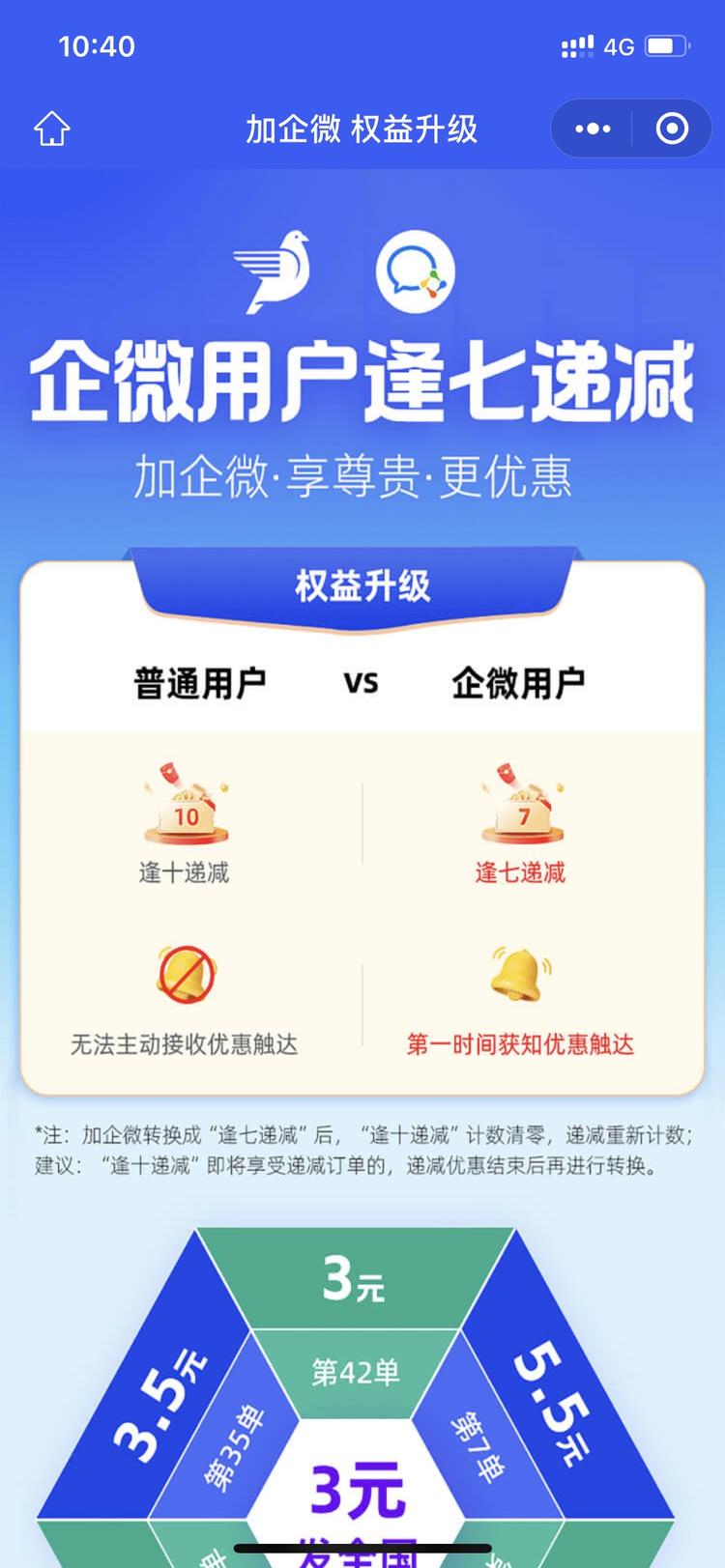The width and height of the screenshot is (725, 1568).
Task: Tap the 权益升级 banner ribbon
Action: tap(362, 586)
